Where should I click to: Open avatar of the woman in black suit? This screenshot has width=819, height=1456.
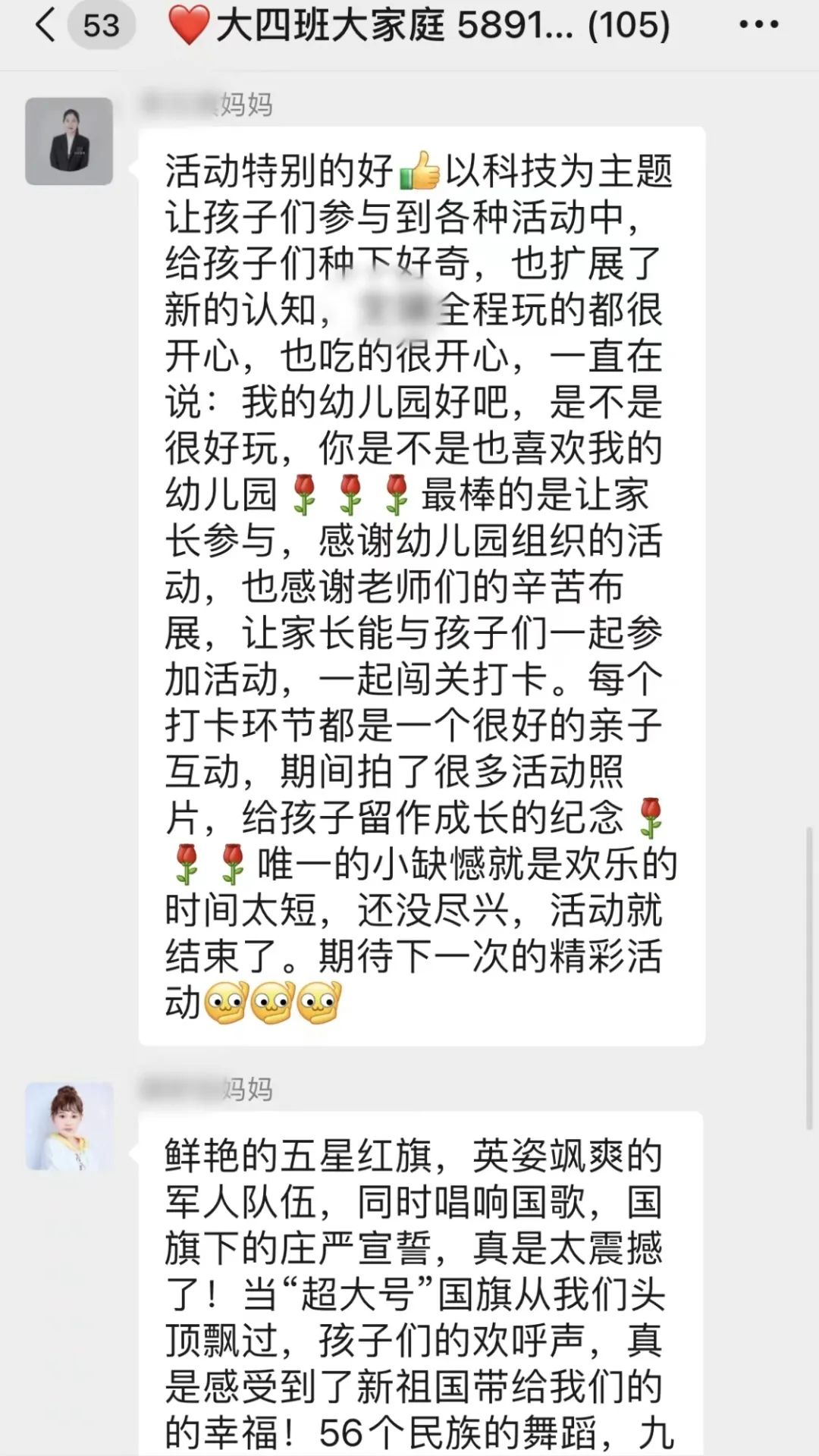(69, 141)
